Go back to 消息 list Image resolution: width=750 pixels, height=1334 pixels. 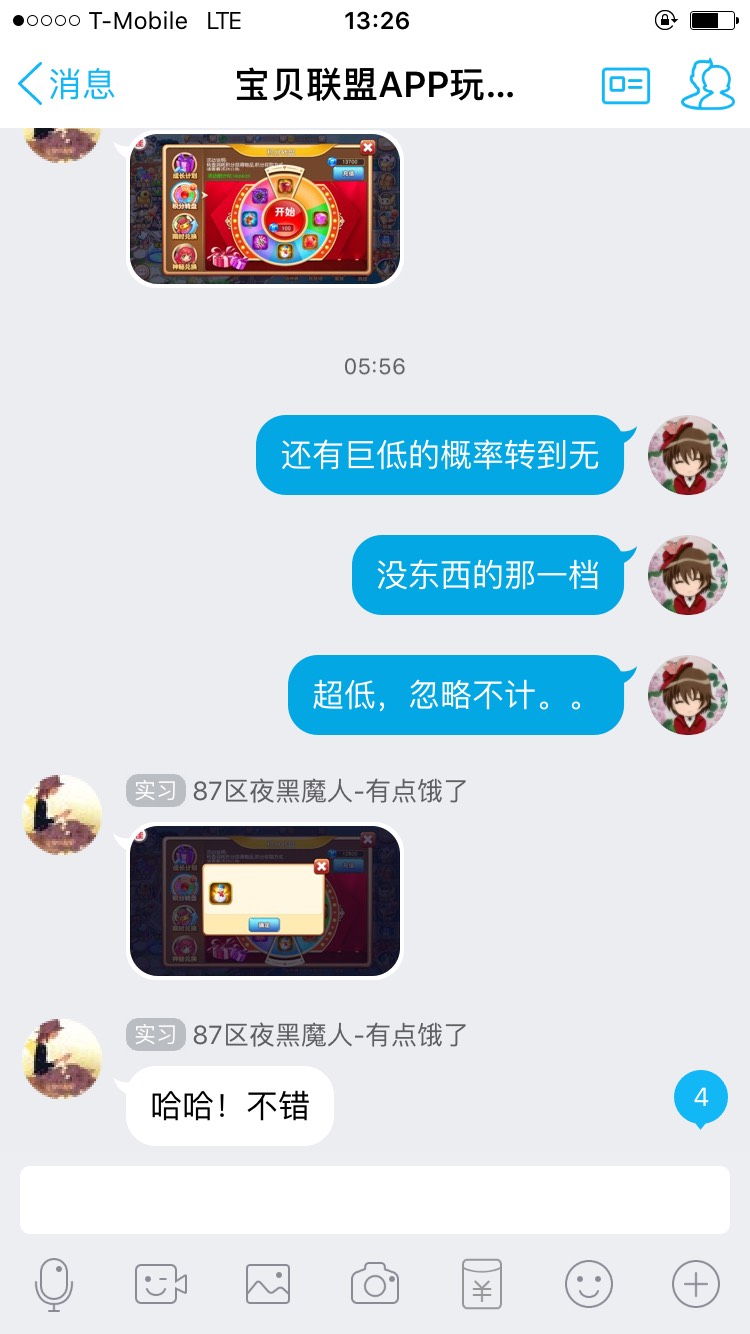tap(66, 84)
